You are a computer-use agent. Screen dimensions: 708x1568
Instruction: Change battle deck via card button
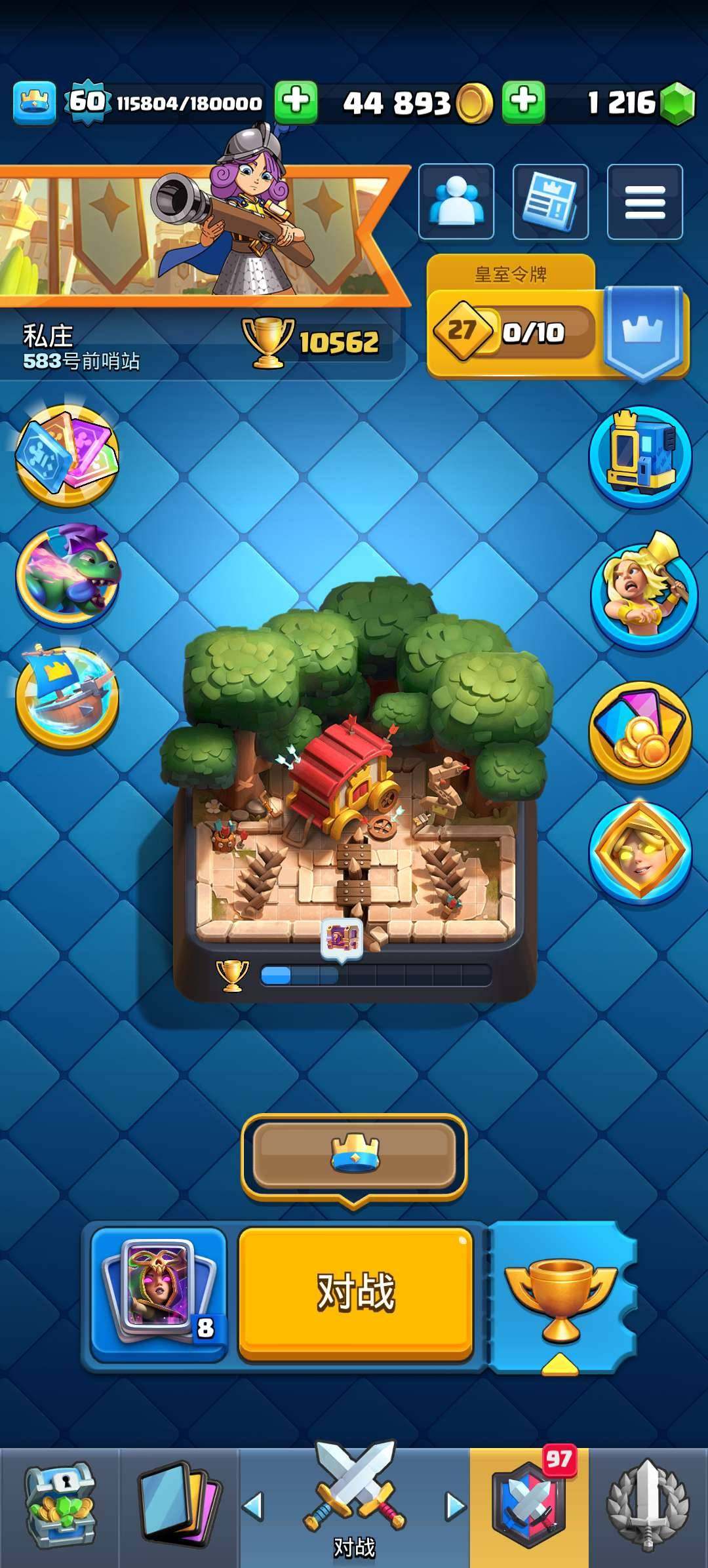159,1293
